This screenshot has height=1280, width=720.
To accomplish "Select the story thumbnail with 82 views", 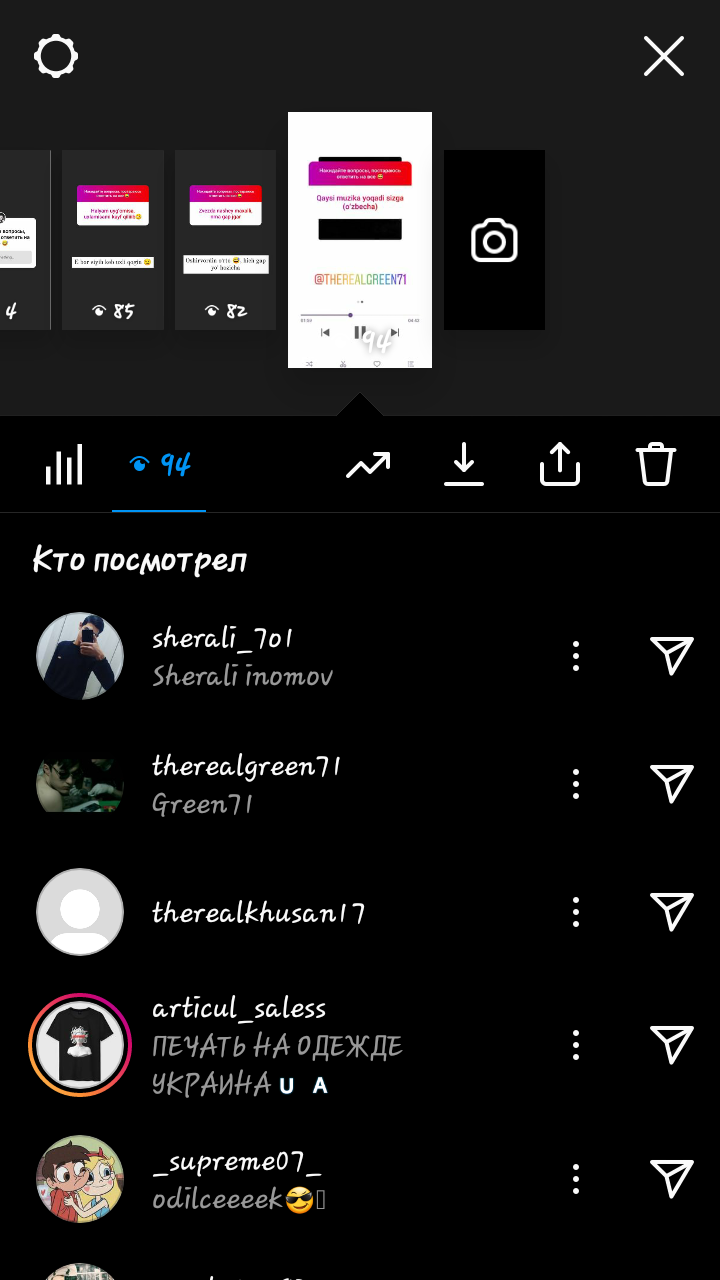I will point(225,240).
